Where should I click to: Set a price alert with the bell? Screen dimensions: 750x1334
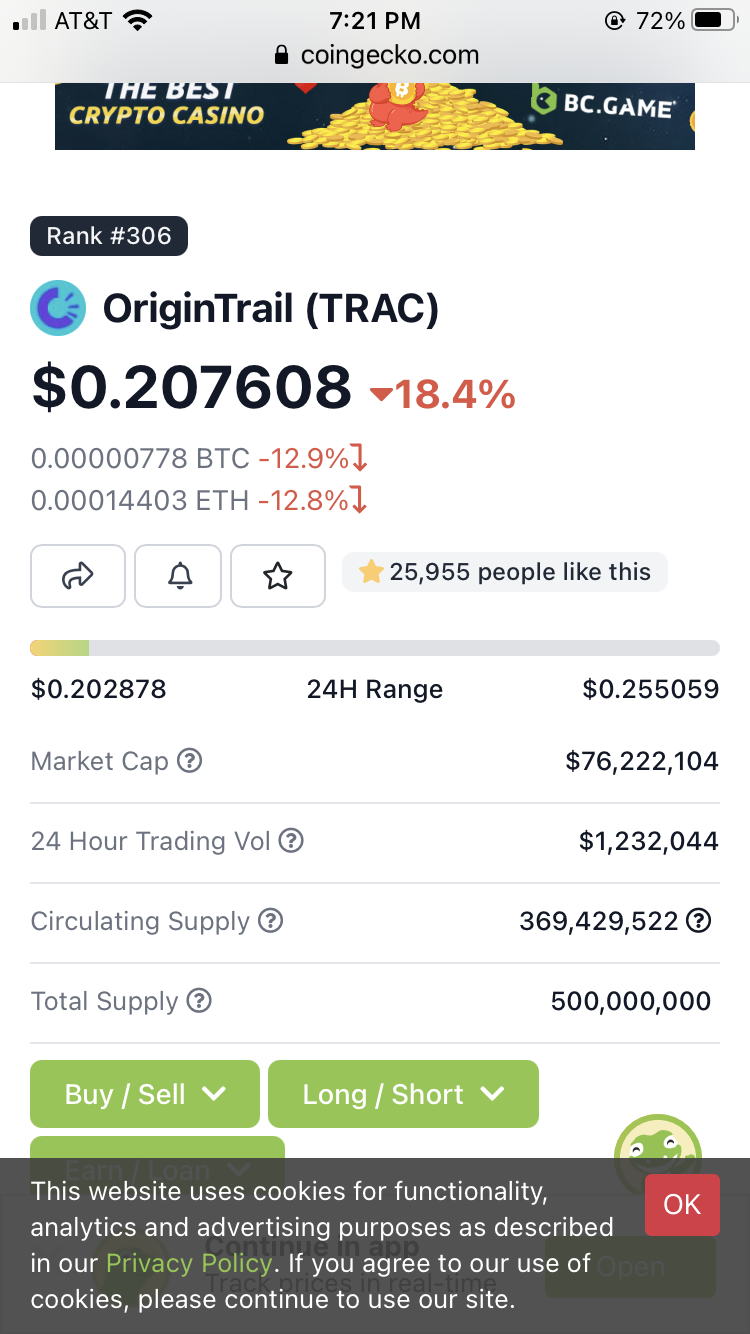point(178,576)
